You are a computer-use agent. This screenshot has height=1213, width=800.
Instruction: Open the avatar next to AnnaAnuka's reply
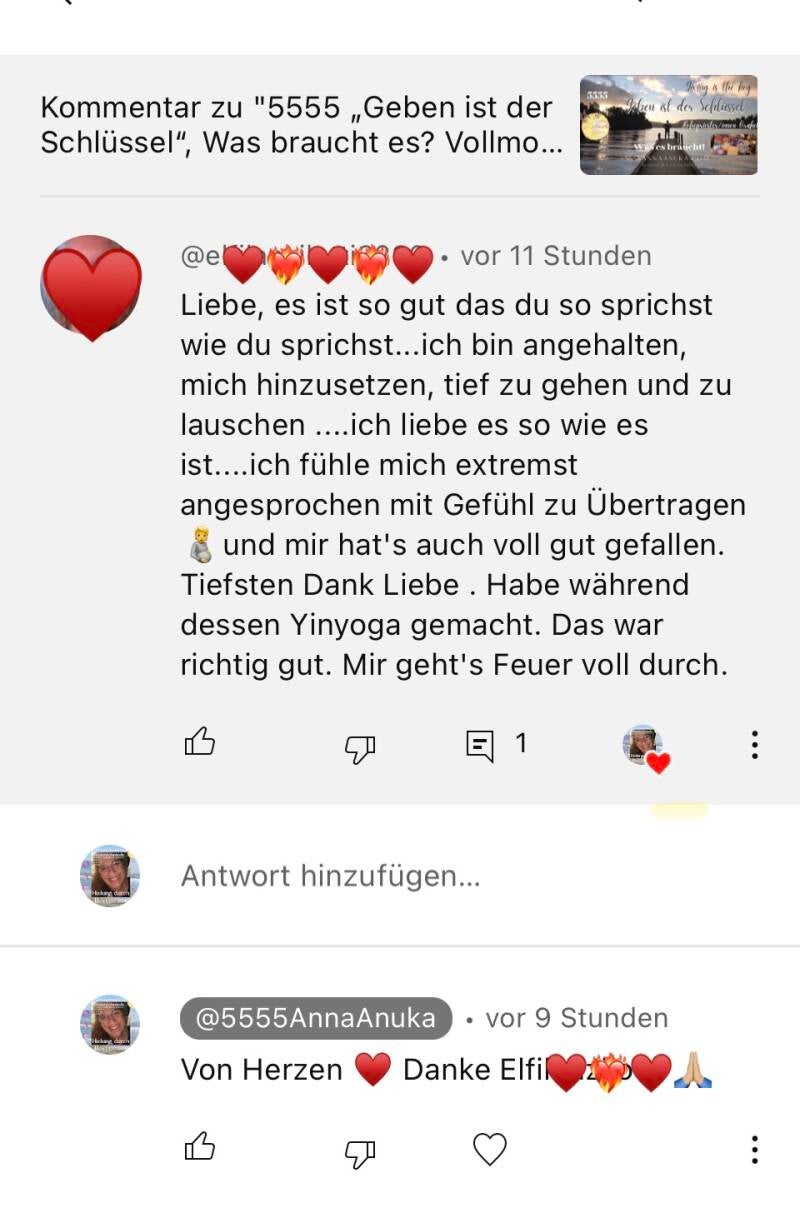click(x=110, y=1025)
